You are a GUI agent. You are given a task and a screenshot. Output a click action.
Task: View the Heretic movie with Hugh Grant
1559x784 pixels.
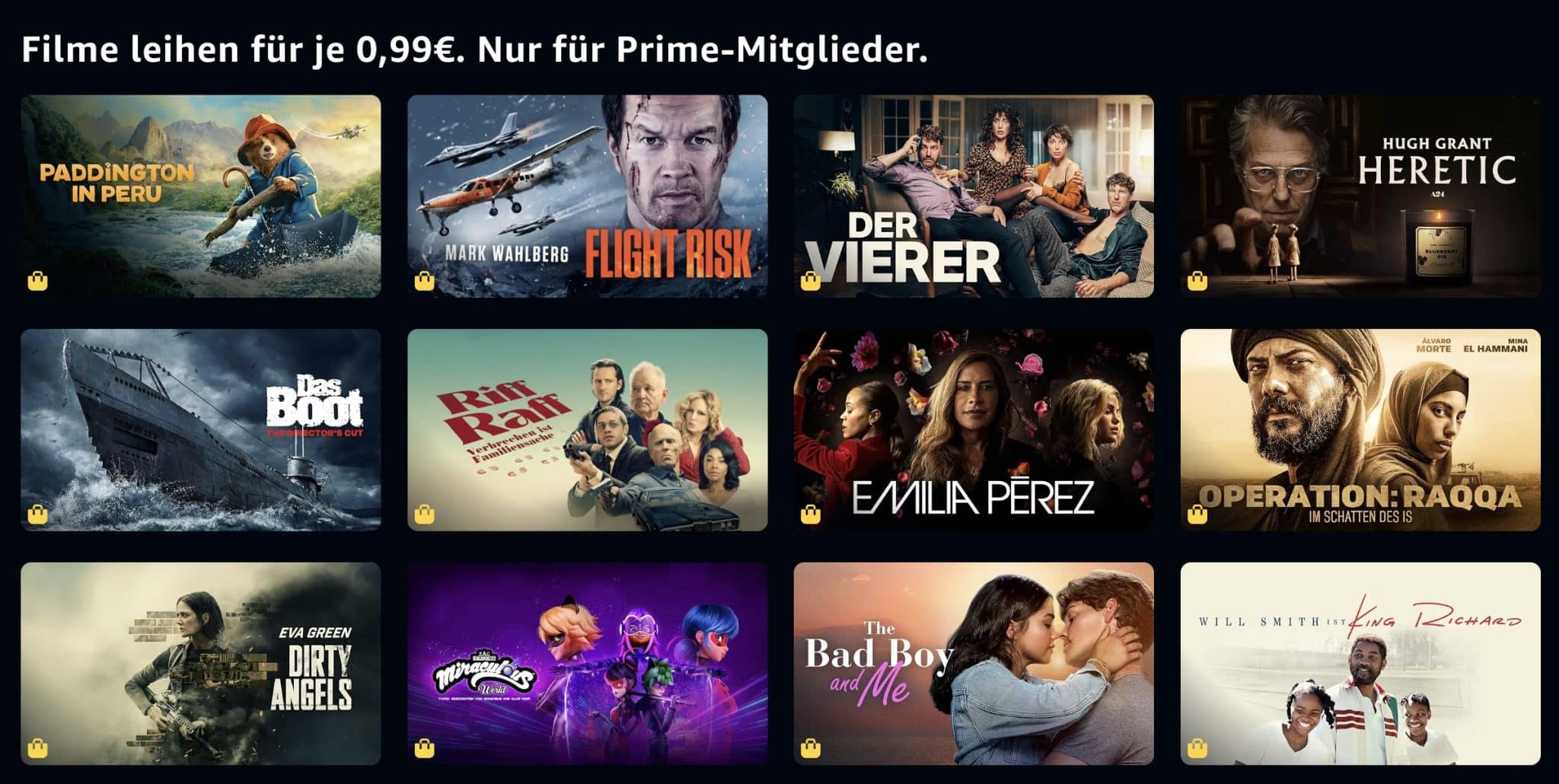pos(1360,196)
